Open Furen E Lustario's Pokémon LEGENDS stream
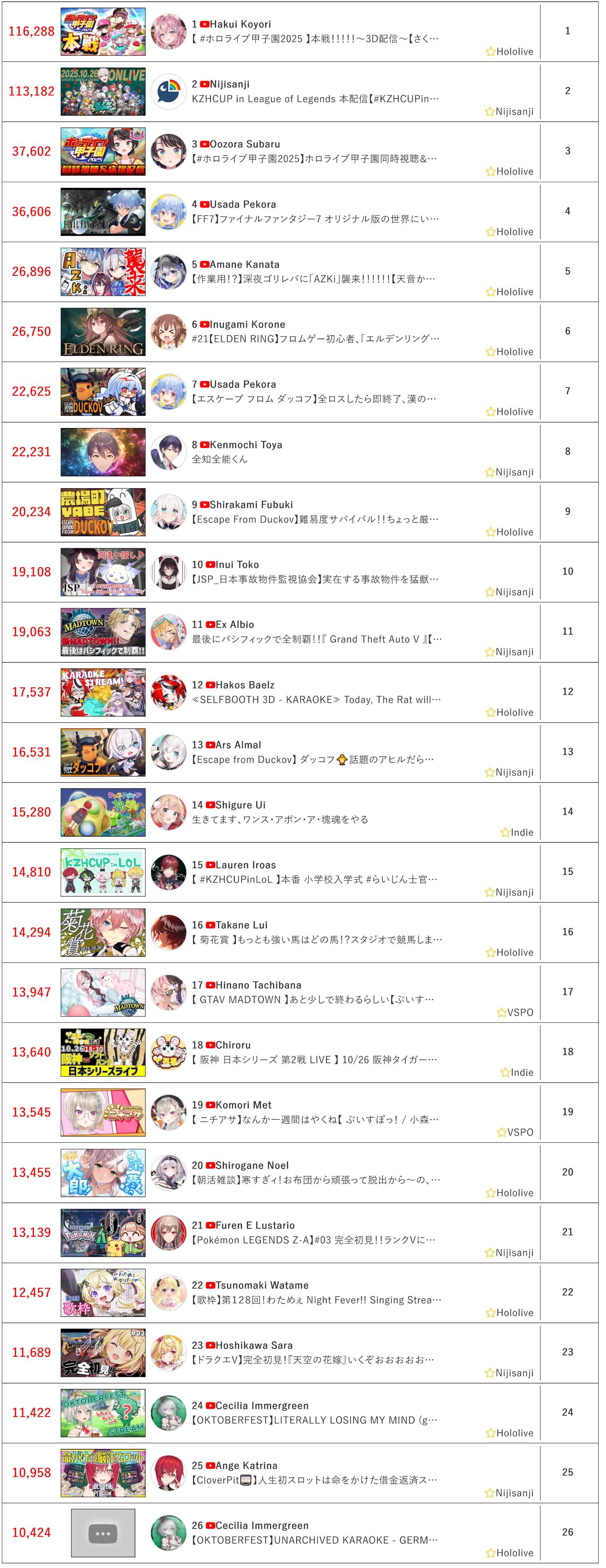606x1568 pixels. [314, 1240]
